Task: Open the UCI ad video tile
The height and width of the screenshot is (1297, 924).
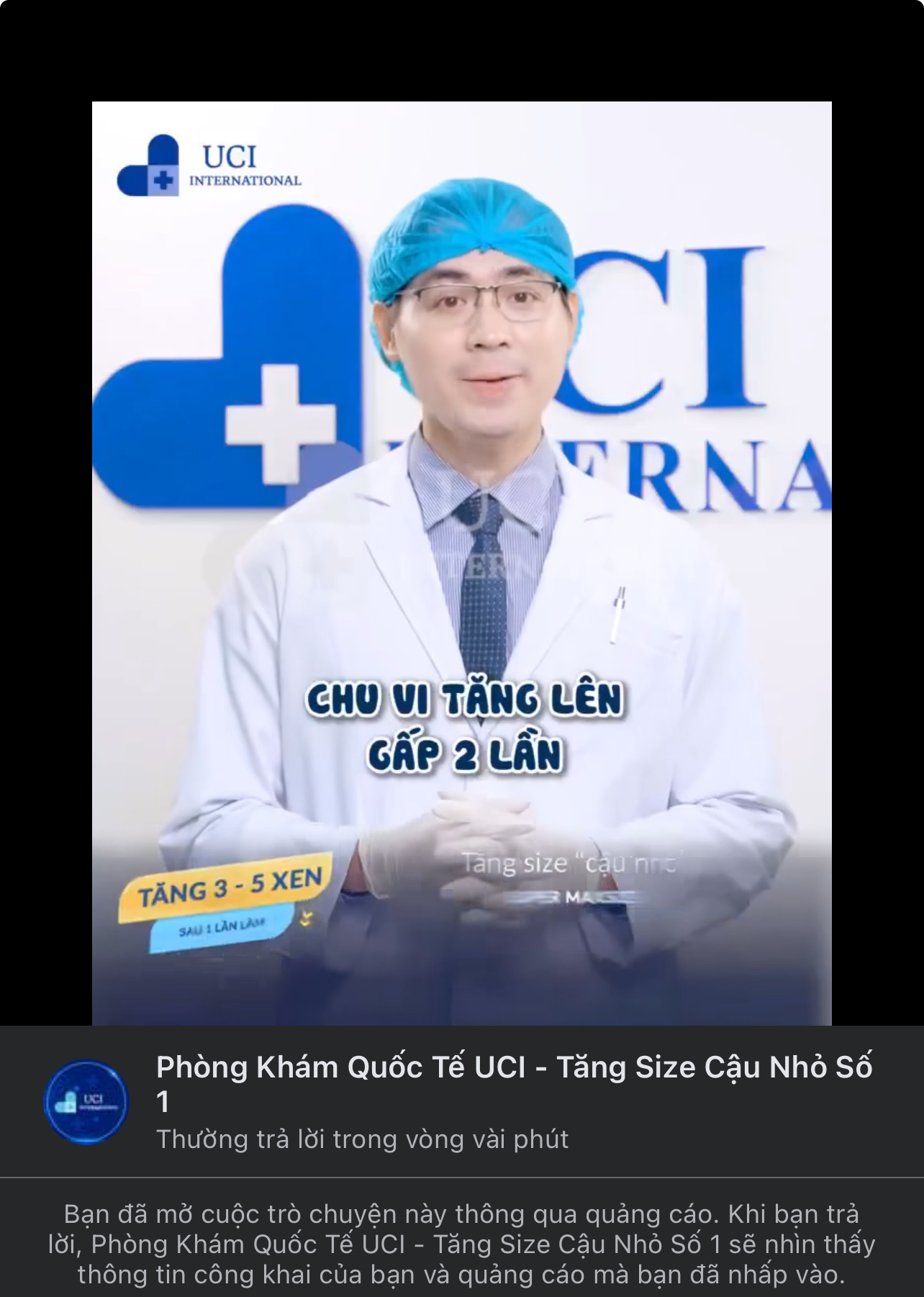Action: [461, 563]
